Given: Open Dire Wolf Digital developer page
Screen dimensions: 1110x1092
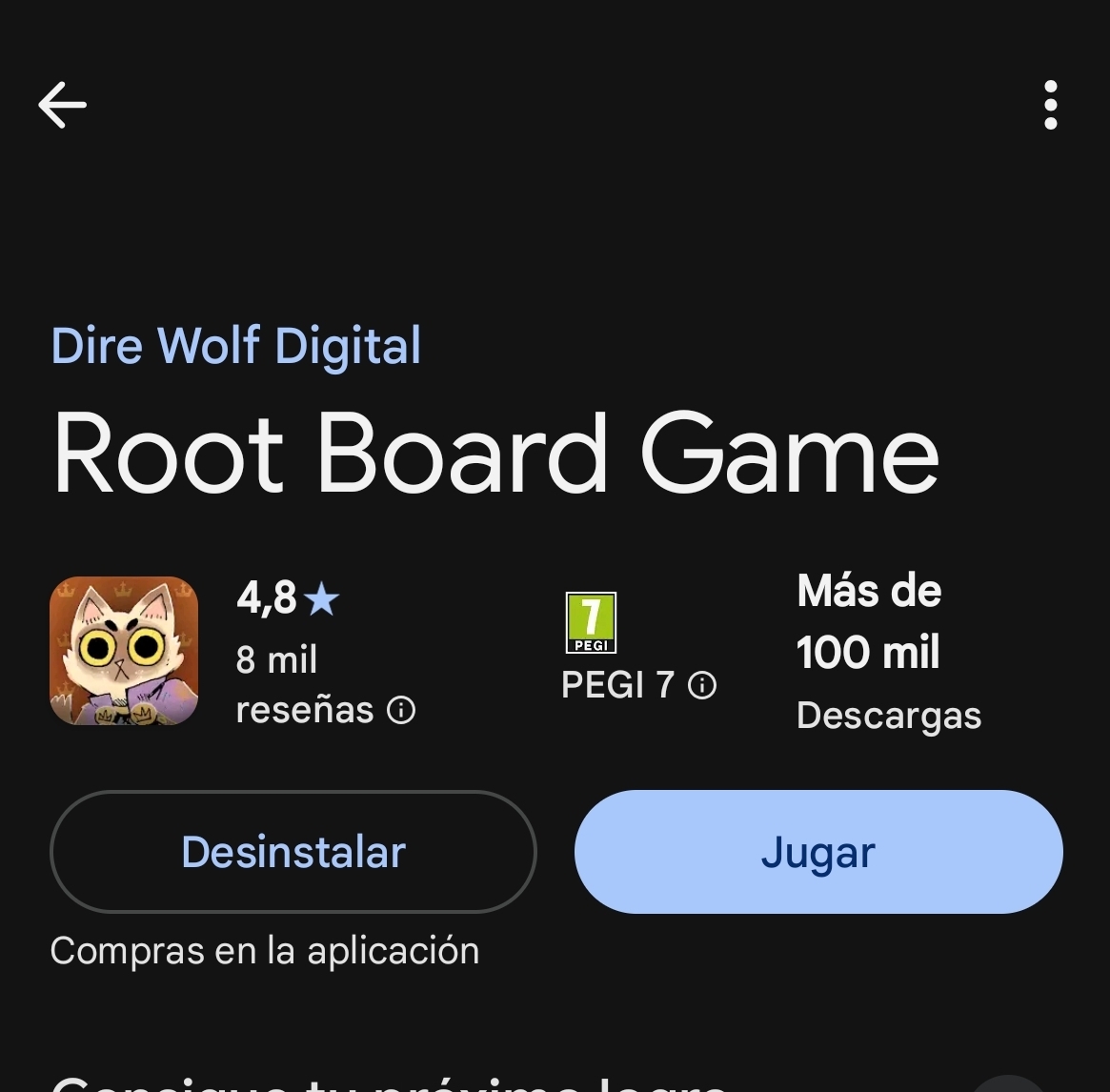Looking at the screenshot, I should [235, 346].
